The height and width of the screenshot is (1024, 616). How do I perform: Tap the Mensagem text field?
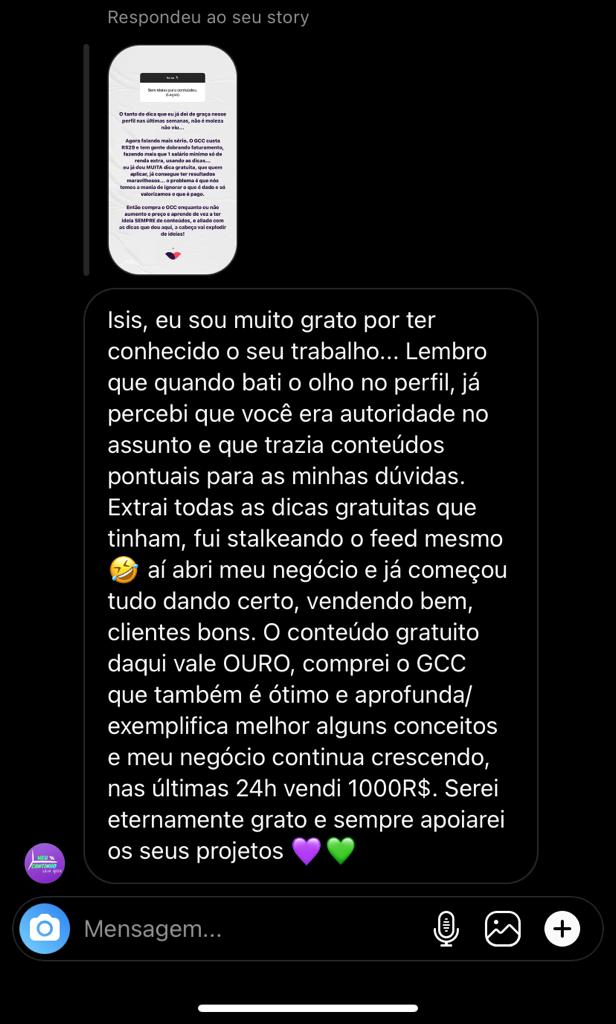251,929
